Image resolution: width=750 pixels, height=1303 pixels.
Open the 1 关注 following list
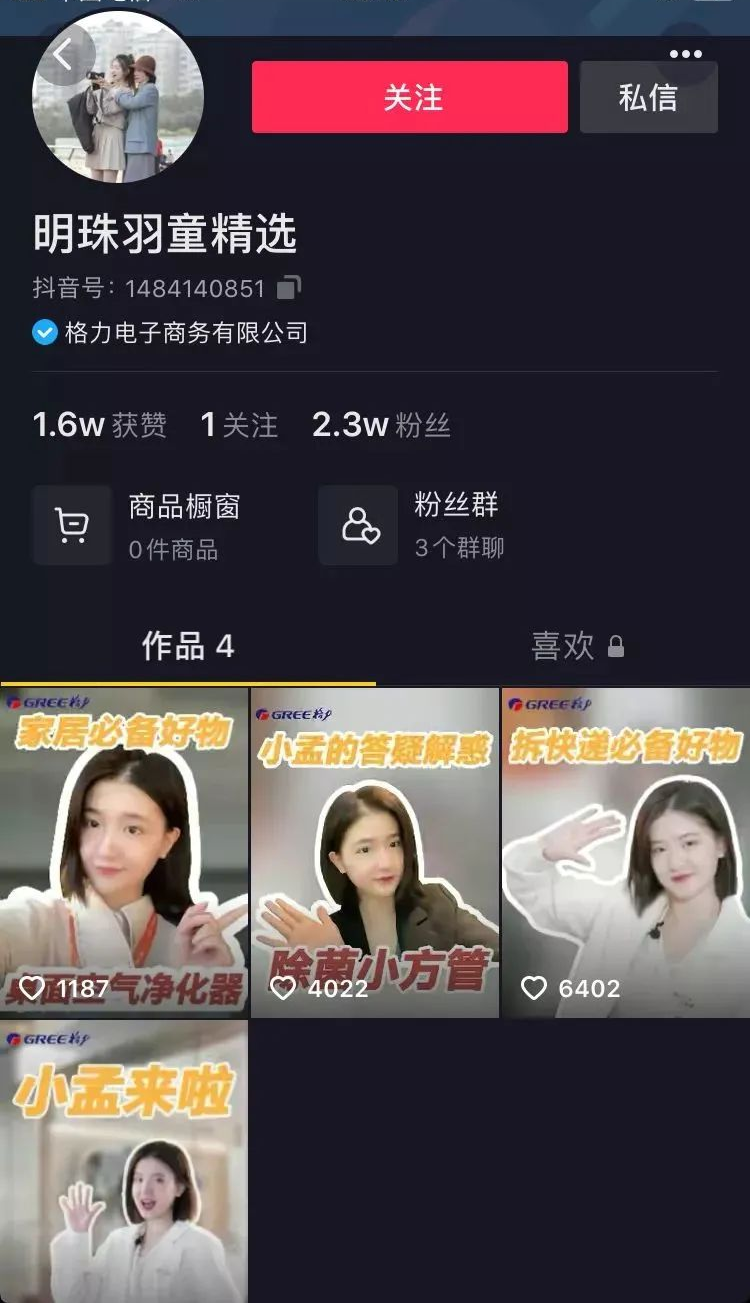(239, 425)
